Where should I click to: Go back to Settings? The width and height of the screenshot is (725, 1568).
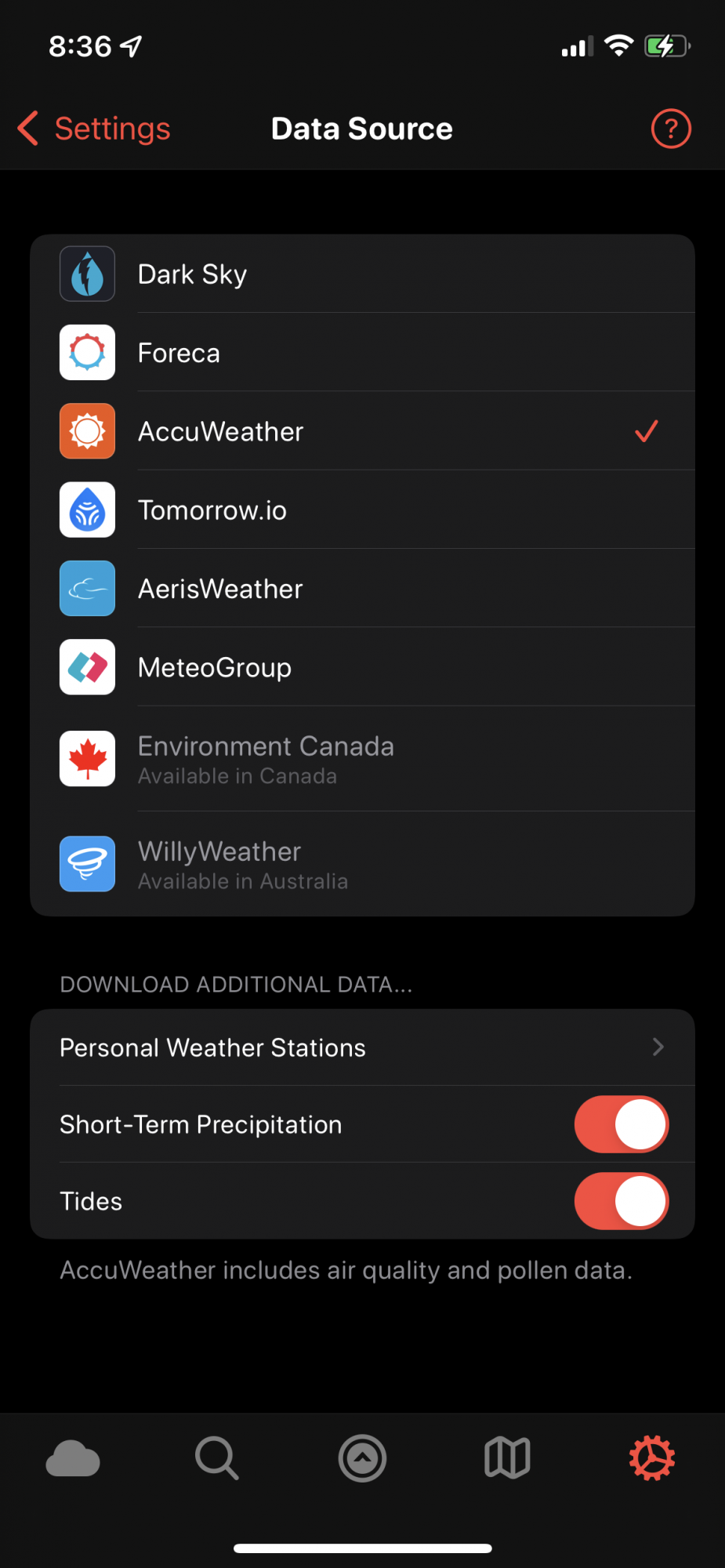click(94, 129)
